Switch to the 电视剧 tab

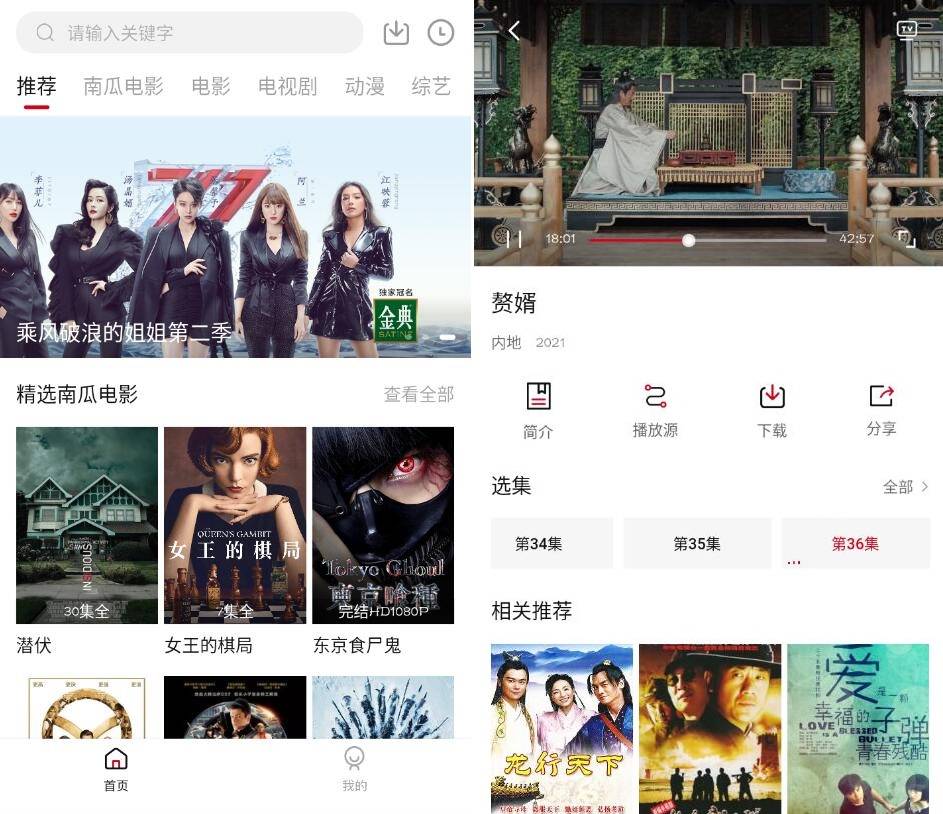[287, 87]
